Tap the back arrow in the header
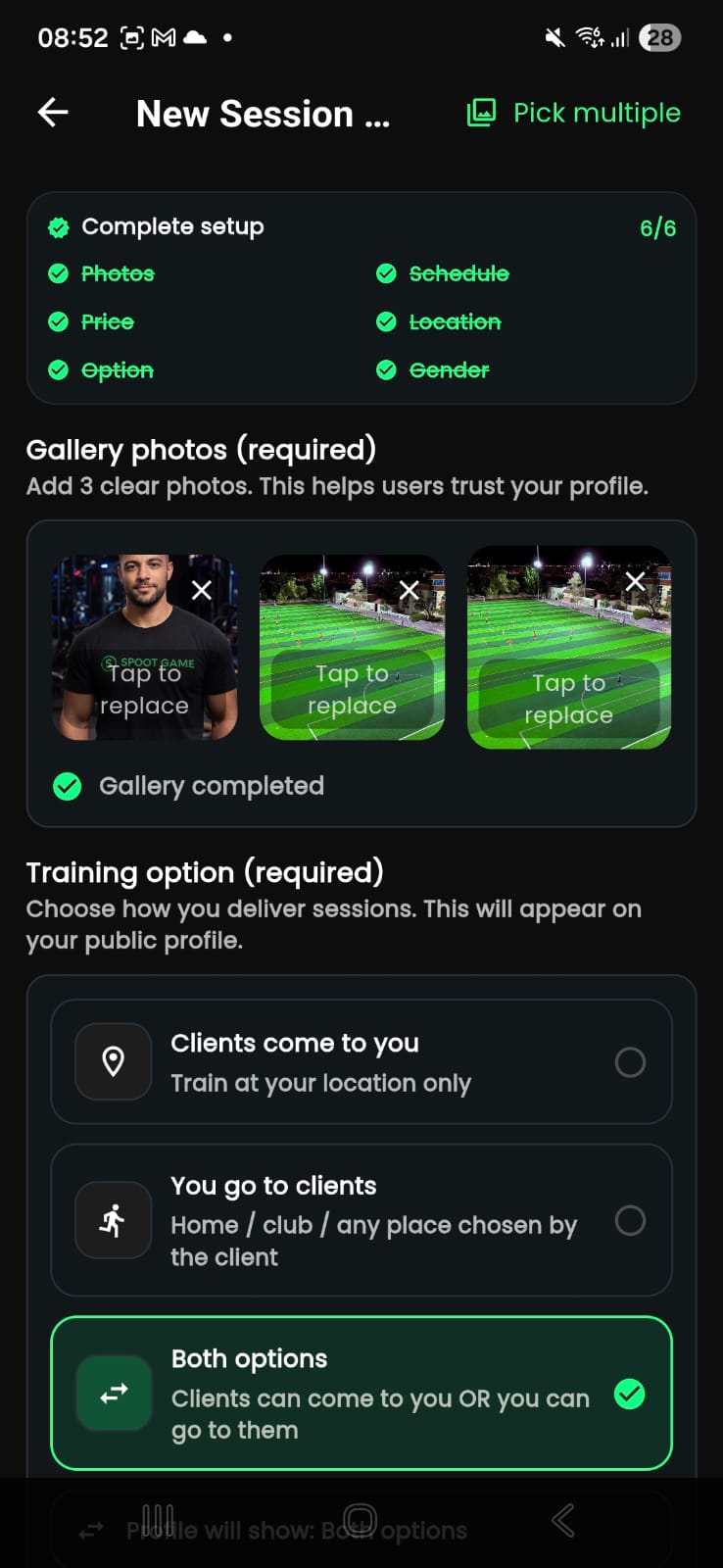 click(x=53, y=112)
